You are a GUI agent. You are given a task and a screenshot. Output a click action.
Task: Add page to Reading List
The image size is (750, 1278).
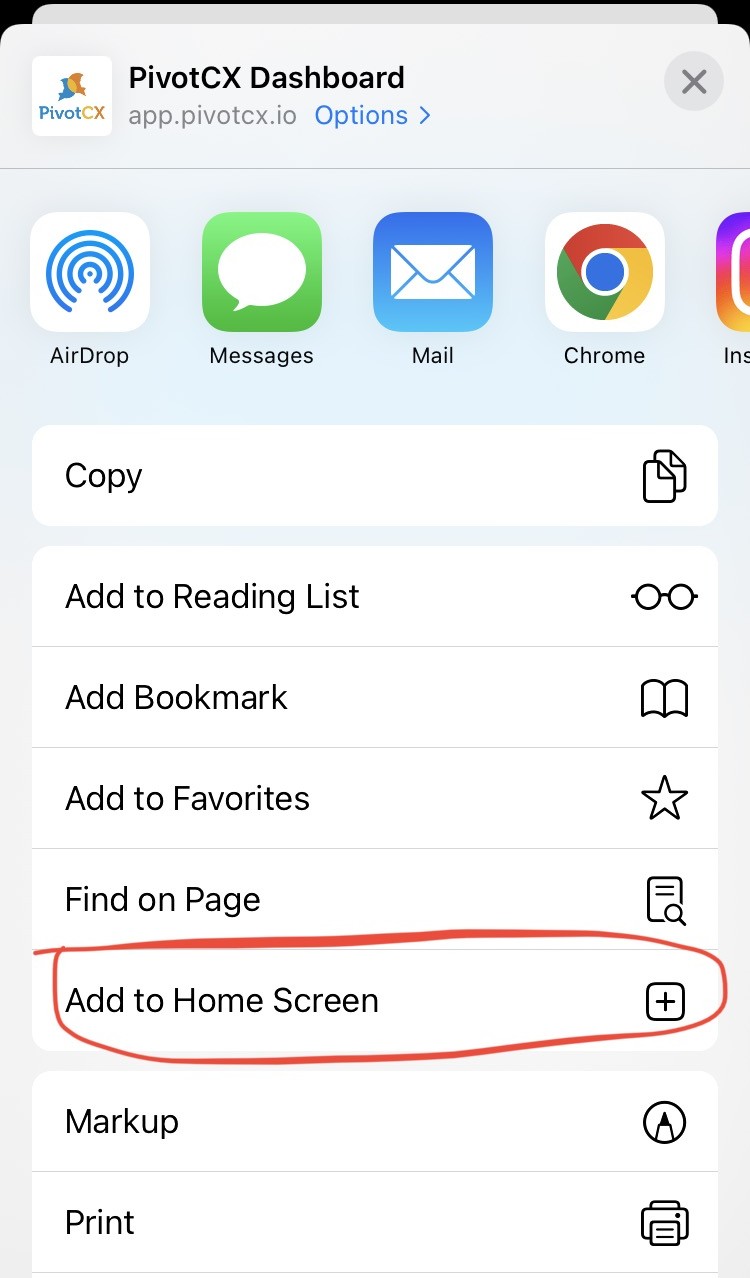pyautogui.click(x=375, y=597)
